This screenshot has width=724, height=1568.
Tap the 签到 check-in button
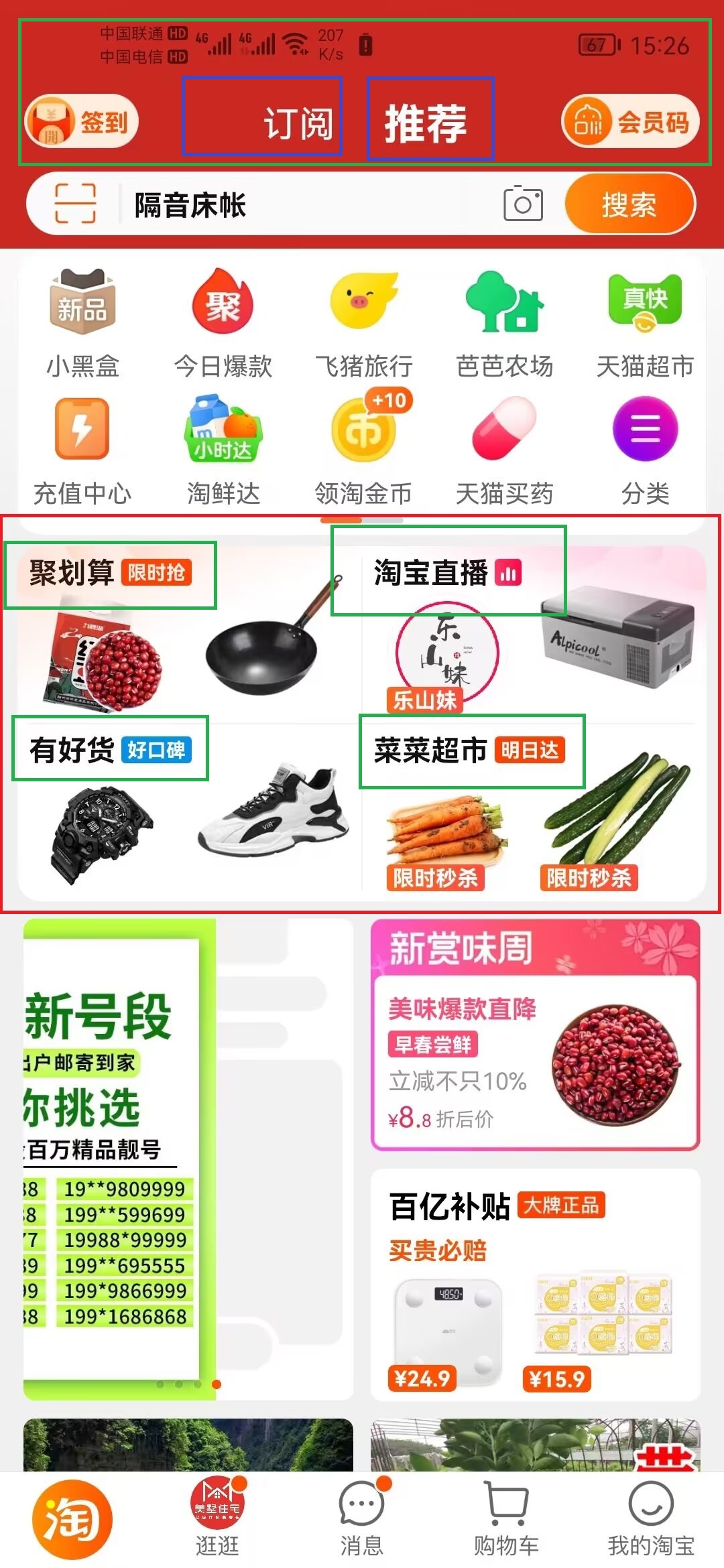click(82, 122)
